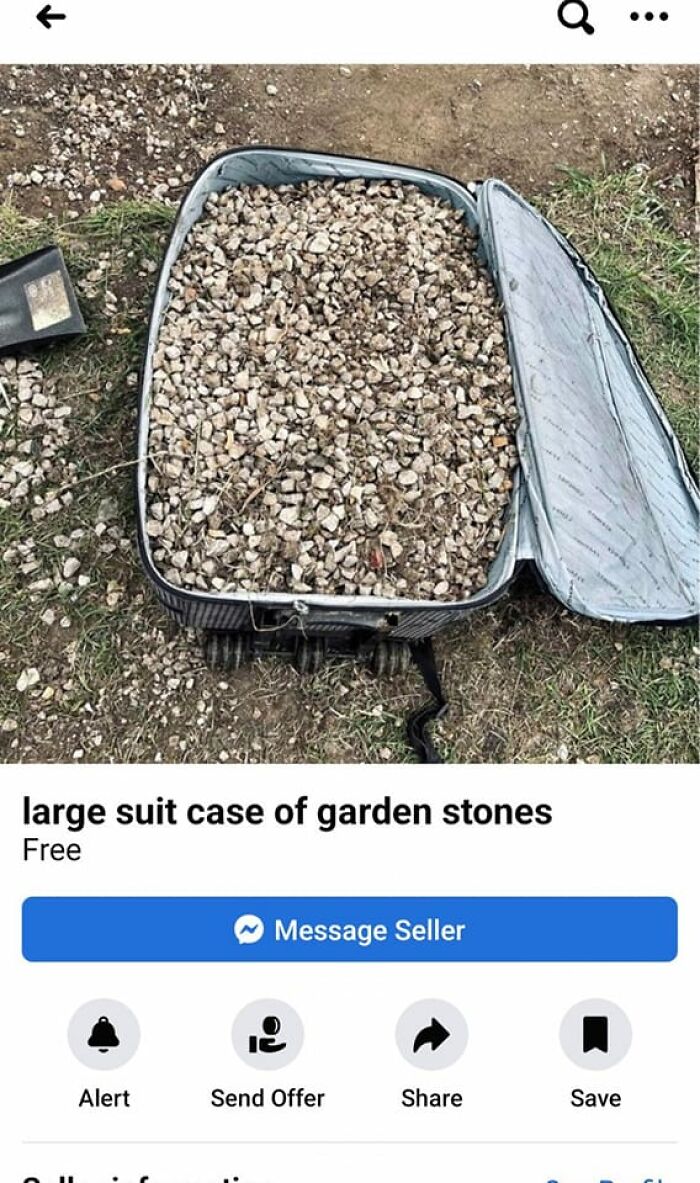View the suitcase of stones photo
Viewport: 700px width, 1183px height.
click(350, 412)
